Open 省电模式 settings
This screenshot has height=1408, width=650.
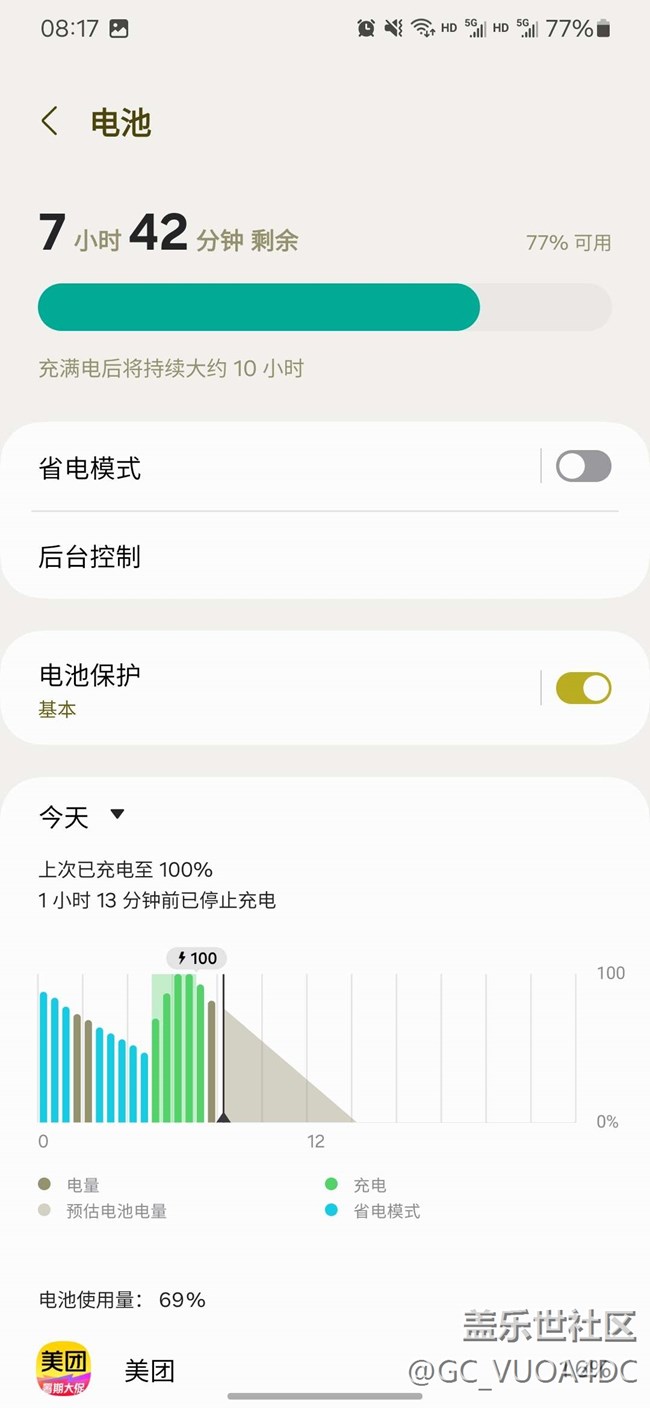(x=250, y=468)
